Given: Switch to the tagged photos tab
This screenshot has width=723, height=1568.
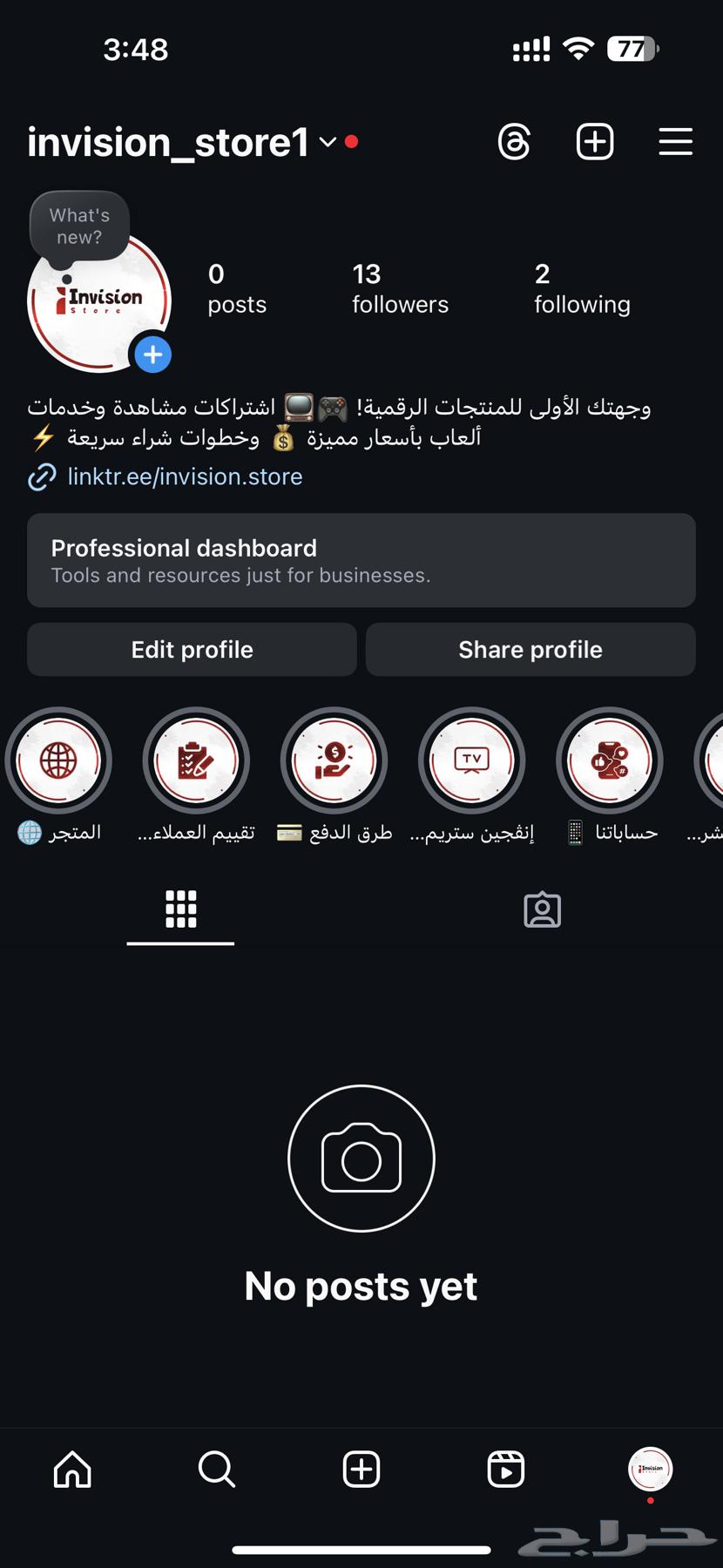Looking at the screenshot, I should (x=542, y=909).
